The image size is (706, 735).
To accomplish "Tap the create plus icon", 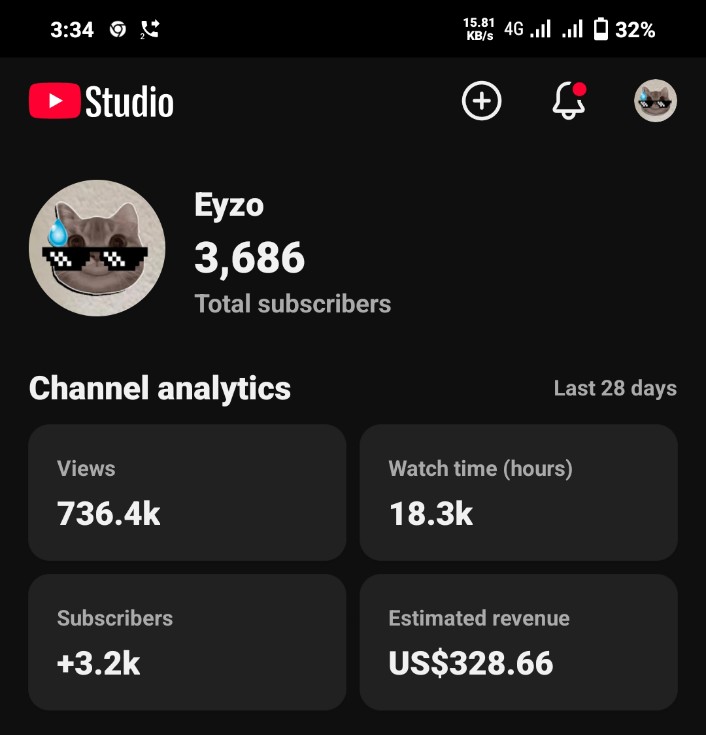I will [x=481, y=101].
